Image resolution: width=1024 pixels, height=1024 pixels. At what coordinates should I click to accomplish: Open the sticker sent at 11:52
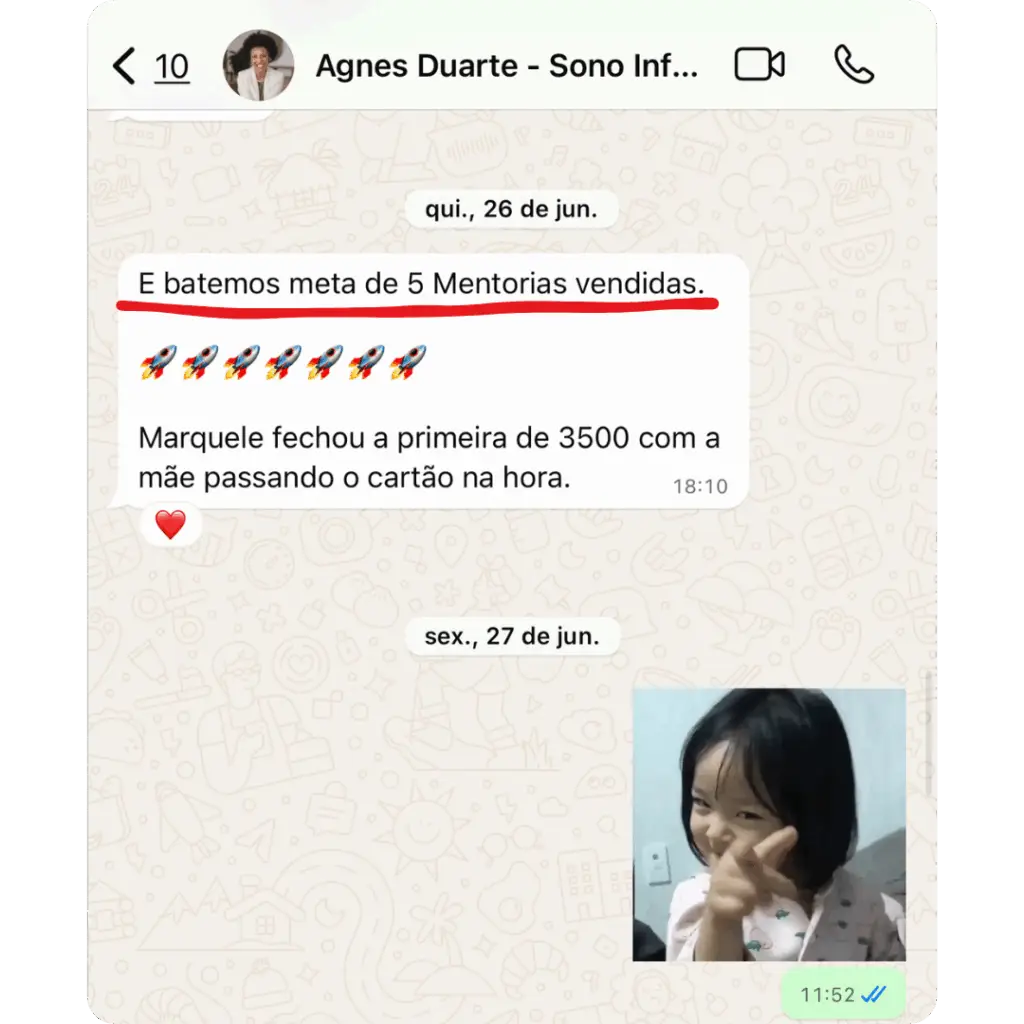click(x=769, y=824)
